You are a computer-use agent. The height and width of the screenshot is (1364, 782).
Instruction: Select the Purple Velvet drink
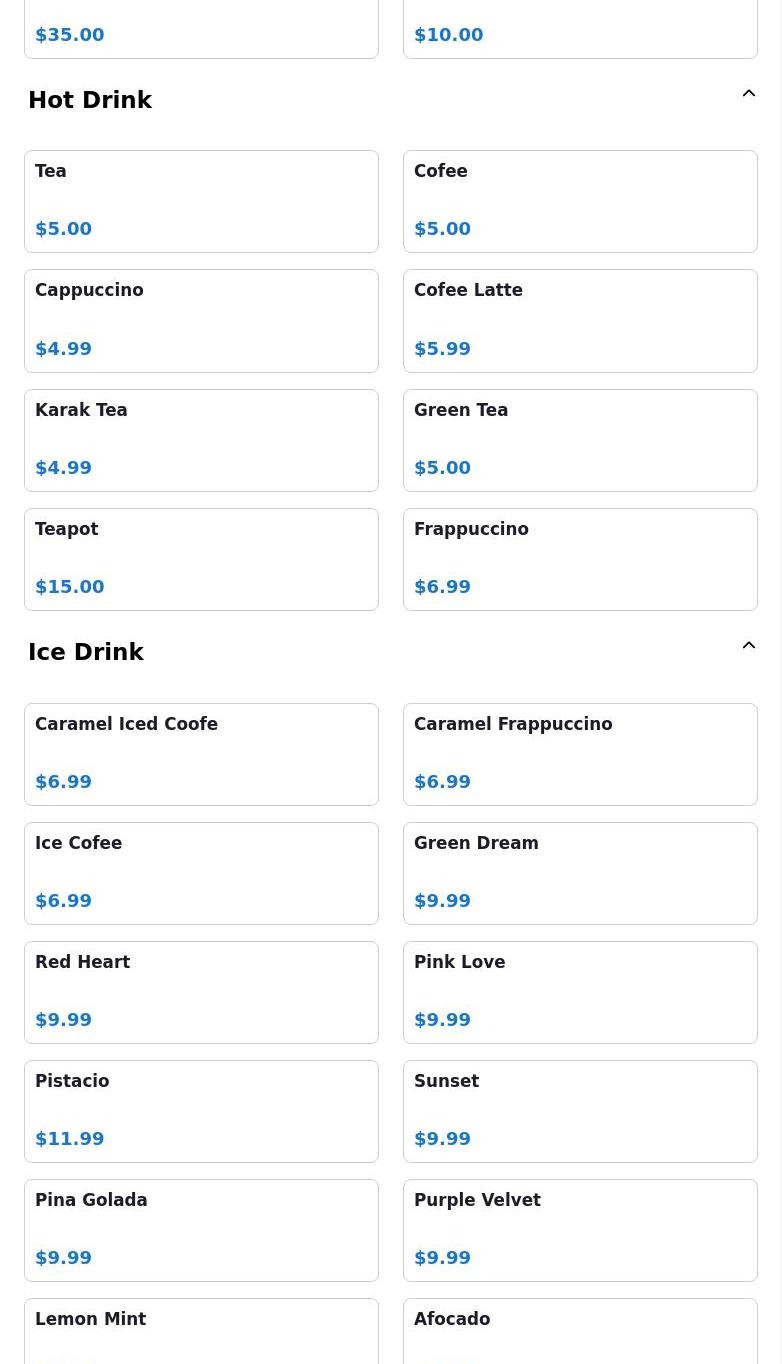click(x=580, y=1230)
